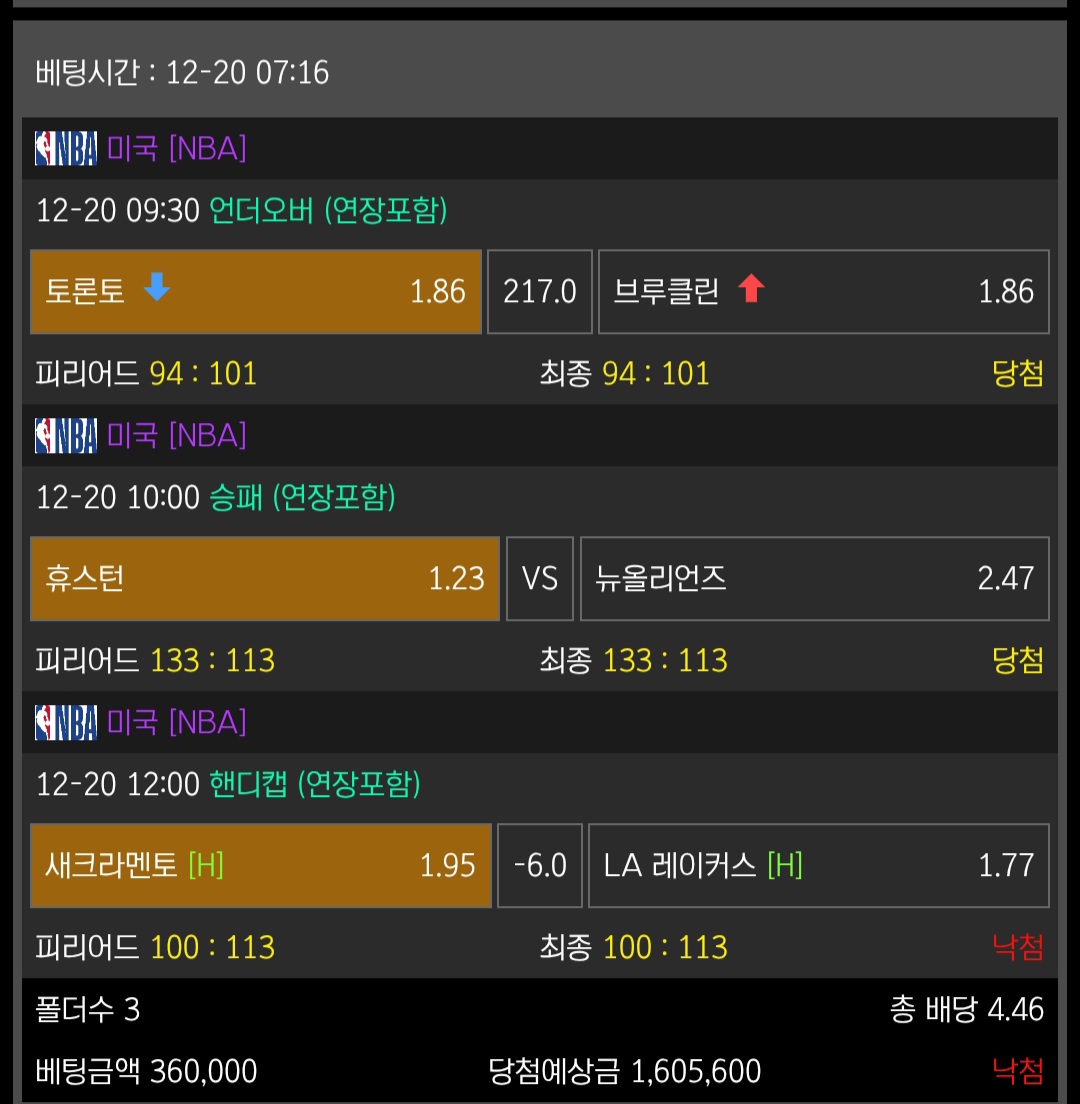Tap the 휴스턴 1.23 selection

(x=264, y=578)
